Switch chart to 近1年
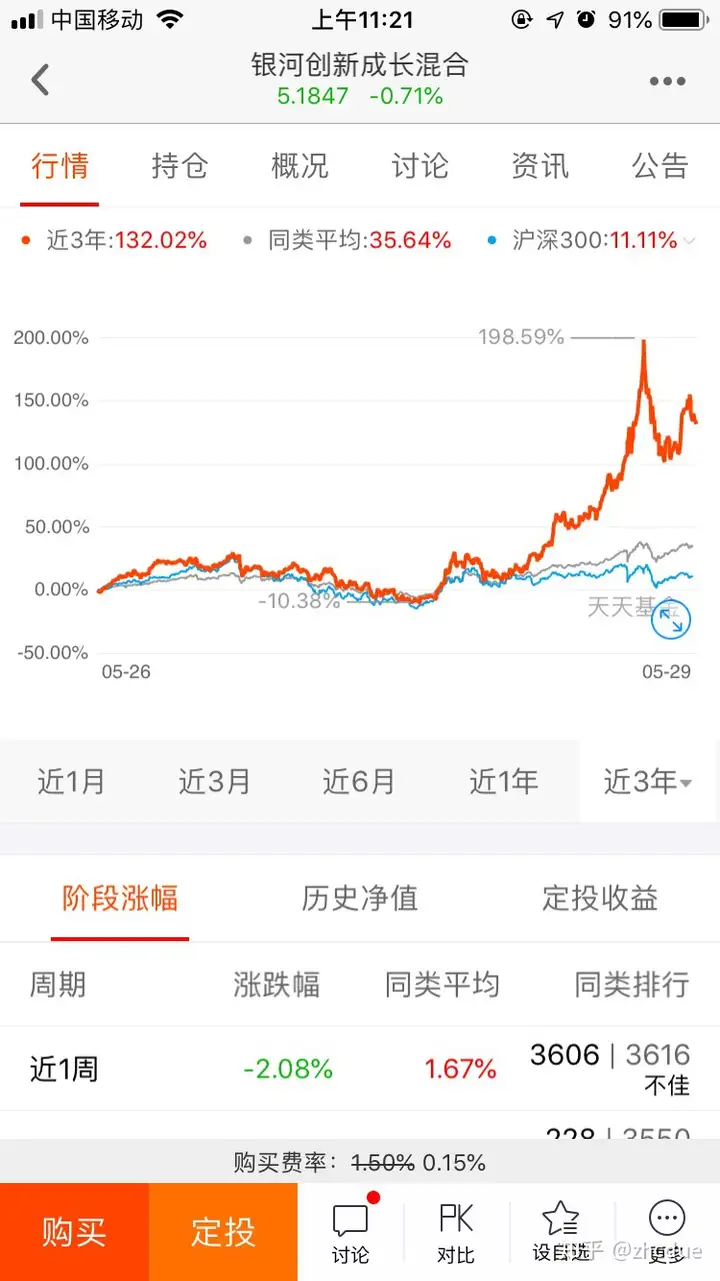Screen dimensions: 720x1281 [x=504, y=781]
